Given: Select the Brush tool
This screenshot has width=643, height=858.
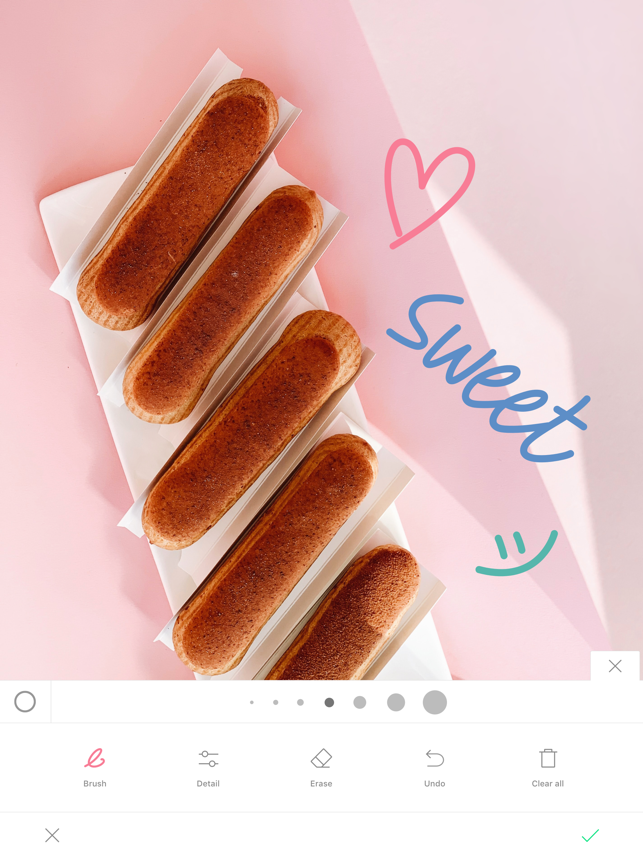Looking at the screenshot, I should (95, 767).
